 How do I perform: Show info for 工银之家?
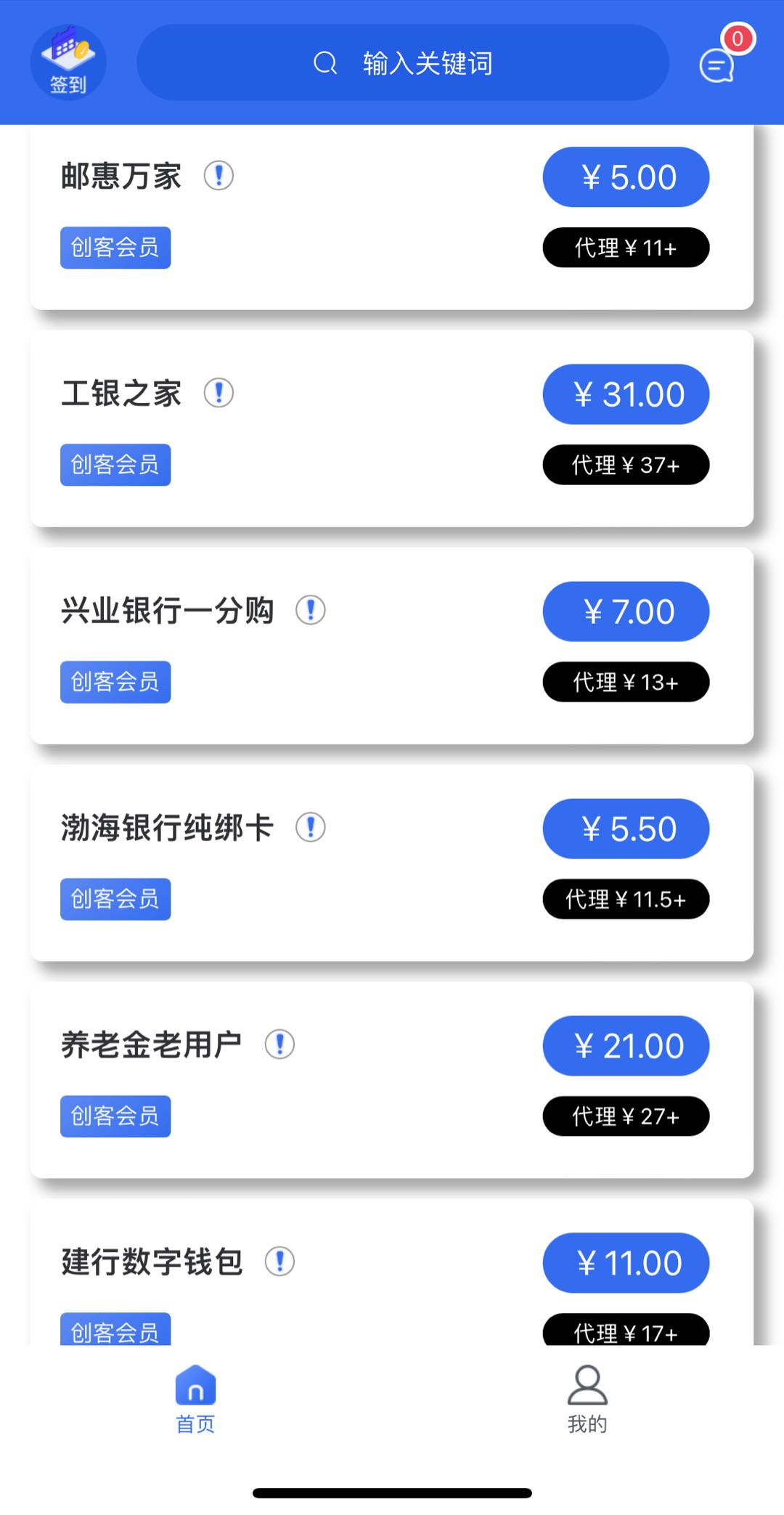click(x=219, y=393)
